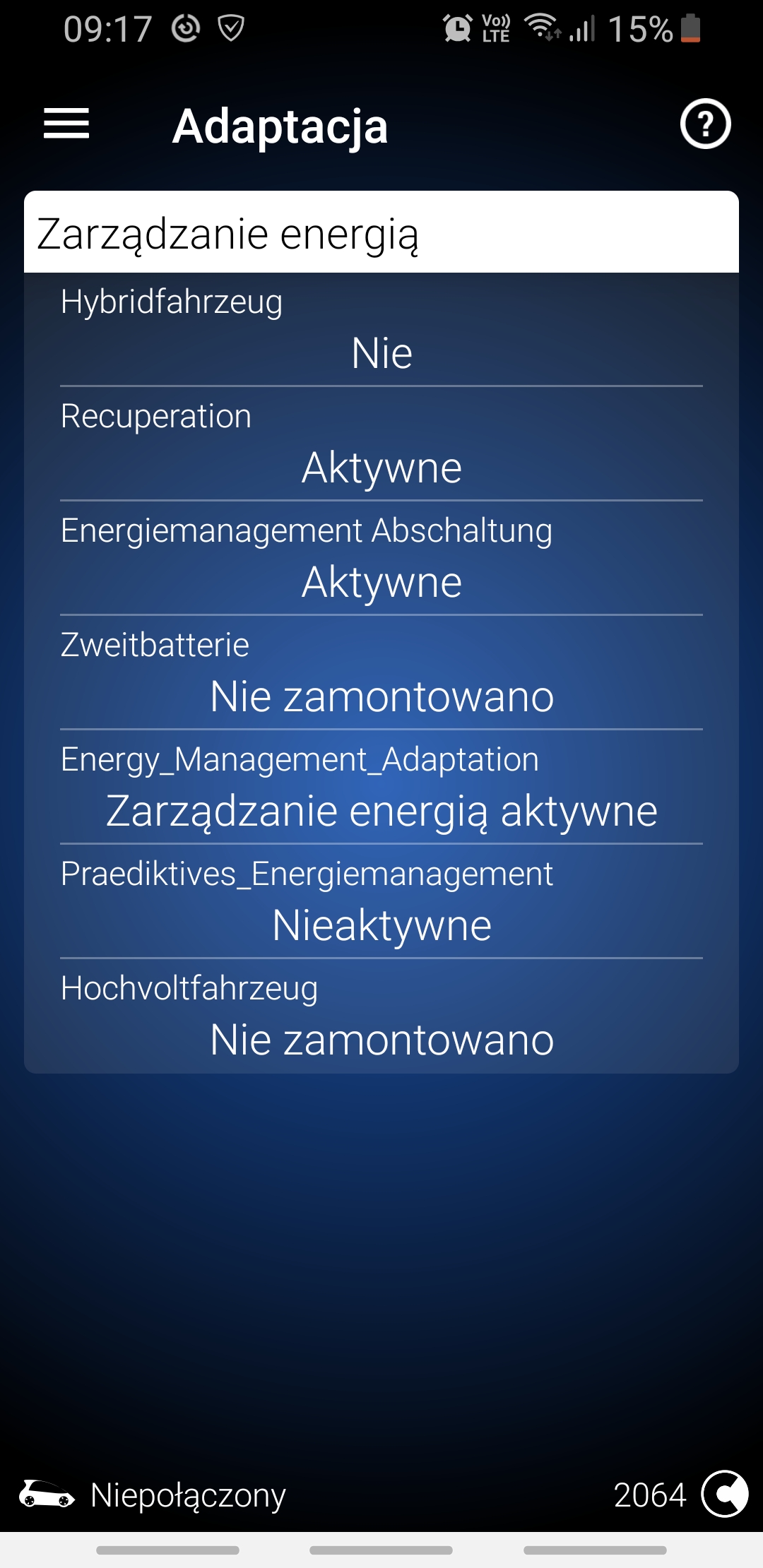Open the hamburger drawer menu
This screenshot has width=763, height=1568.
coord(66,124)
